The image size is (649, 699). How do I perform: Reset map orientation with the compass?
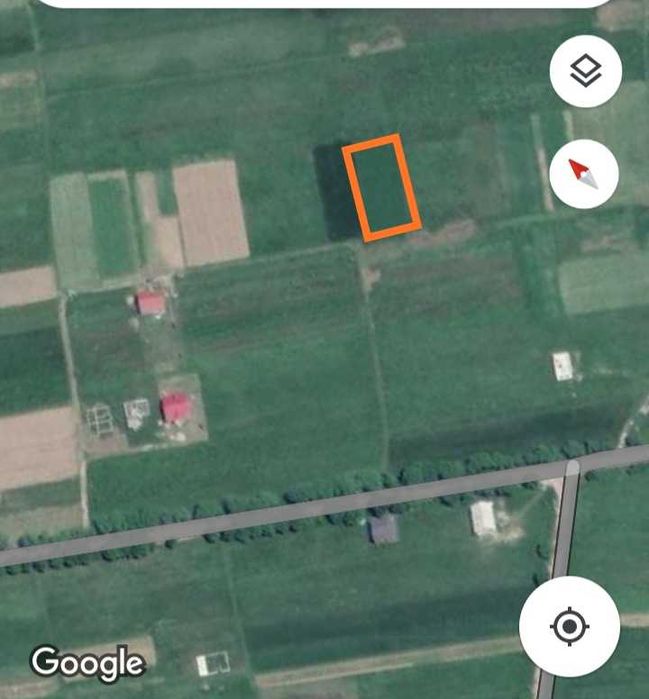pyautogui.click(x=584, y=174)
